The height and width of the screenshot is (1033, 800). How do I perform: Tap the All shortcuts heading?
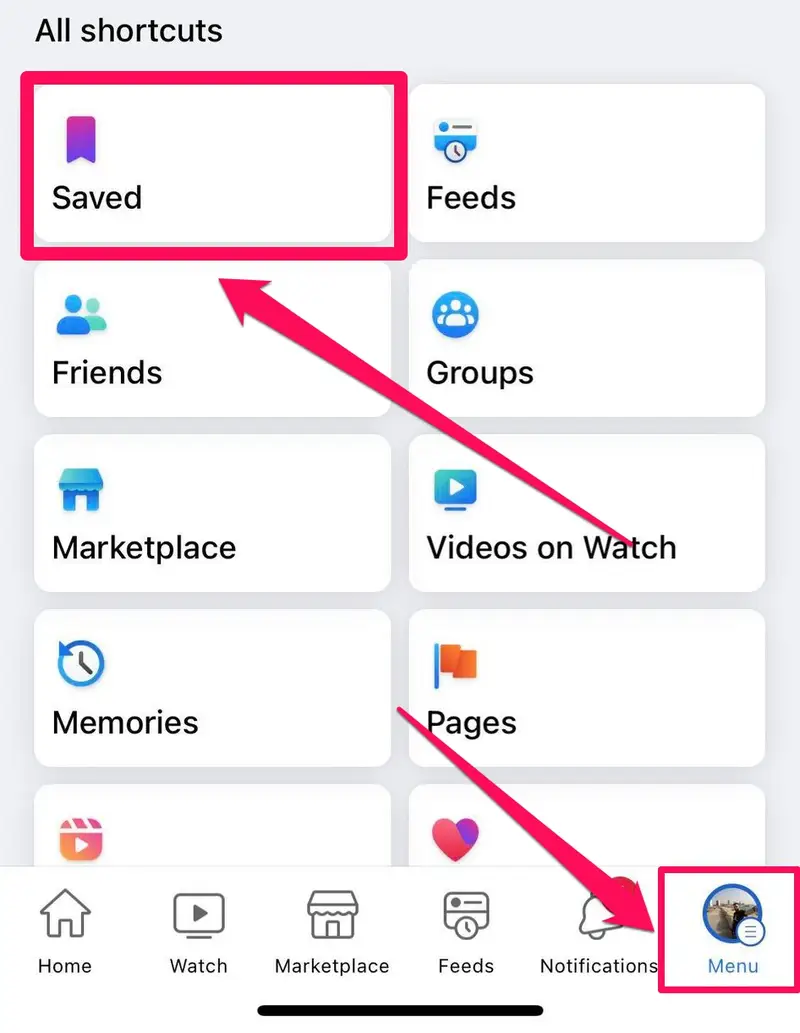[x=129, y=31]
